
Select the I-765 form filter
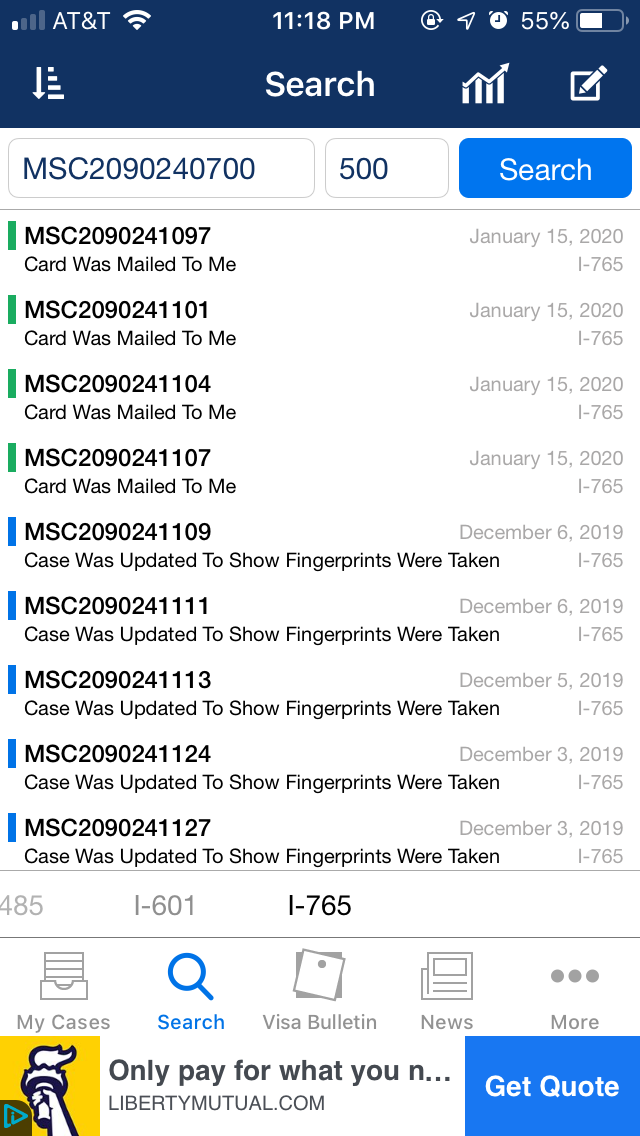point(320,906)
